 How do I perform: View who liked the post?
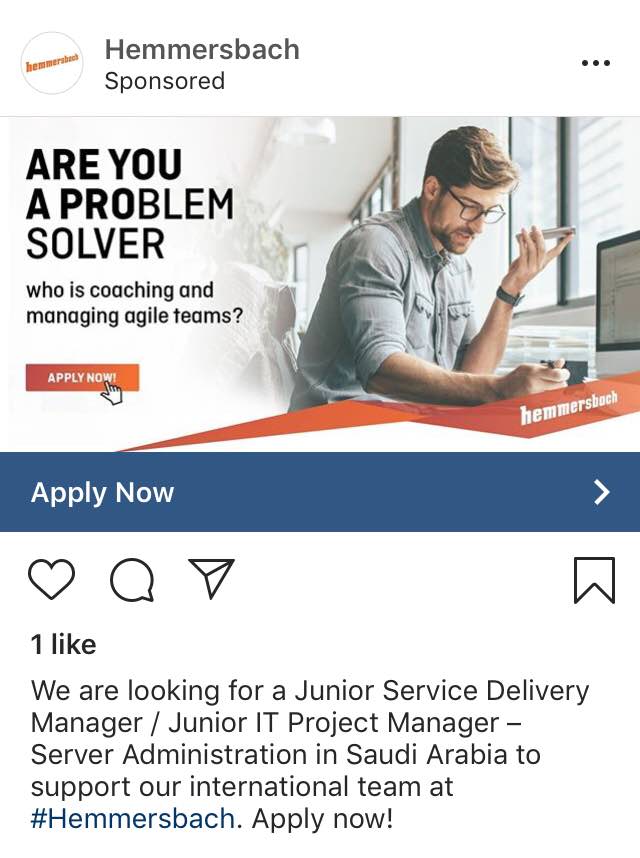(63, 645)
